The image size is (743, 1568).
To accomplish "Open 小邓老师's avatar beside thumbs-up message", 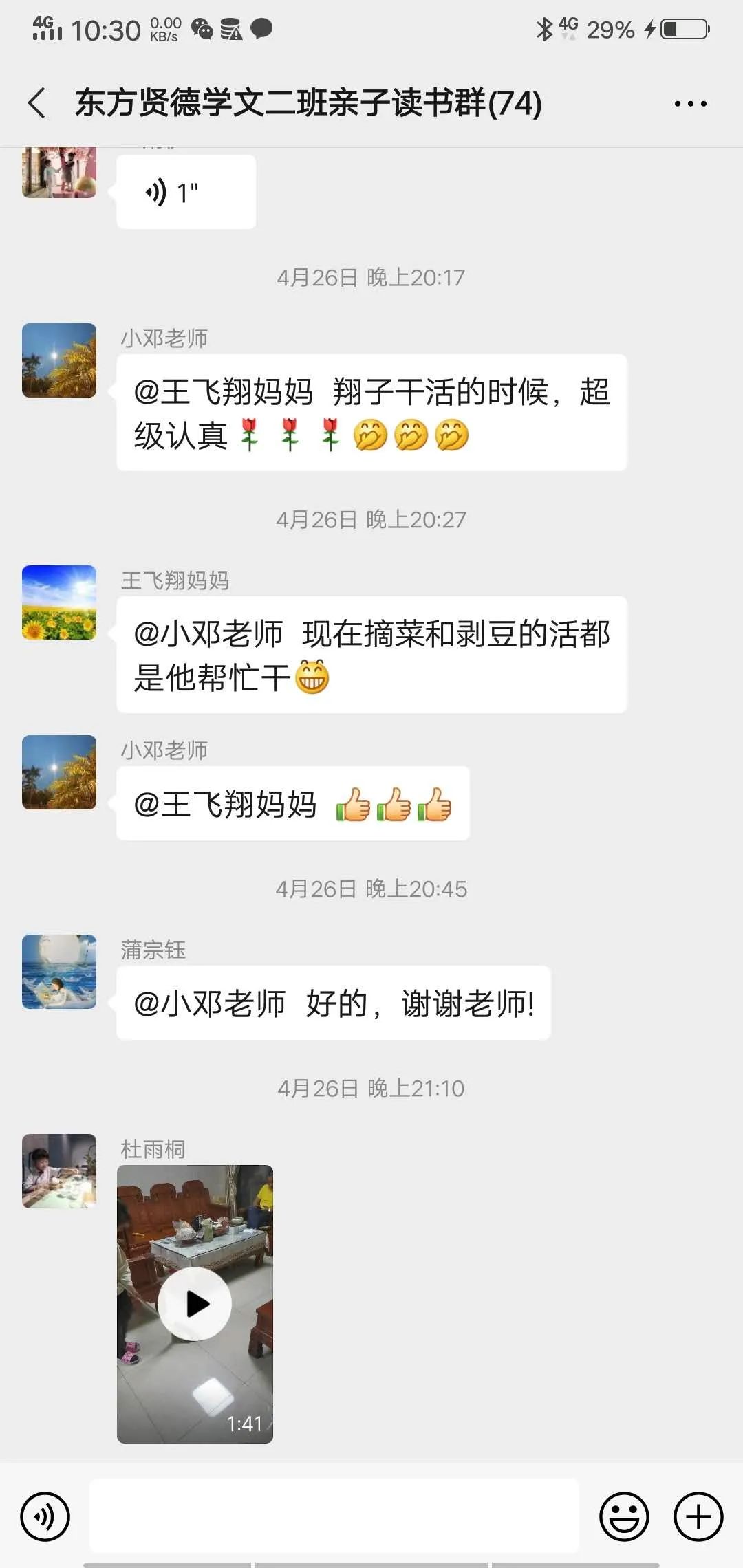I will click(59, 772).
